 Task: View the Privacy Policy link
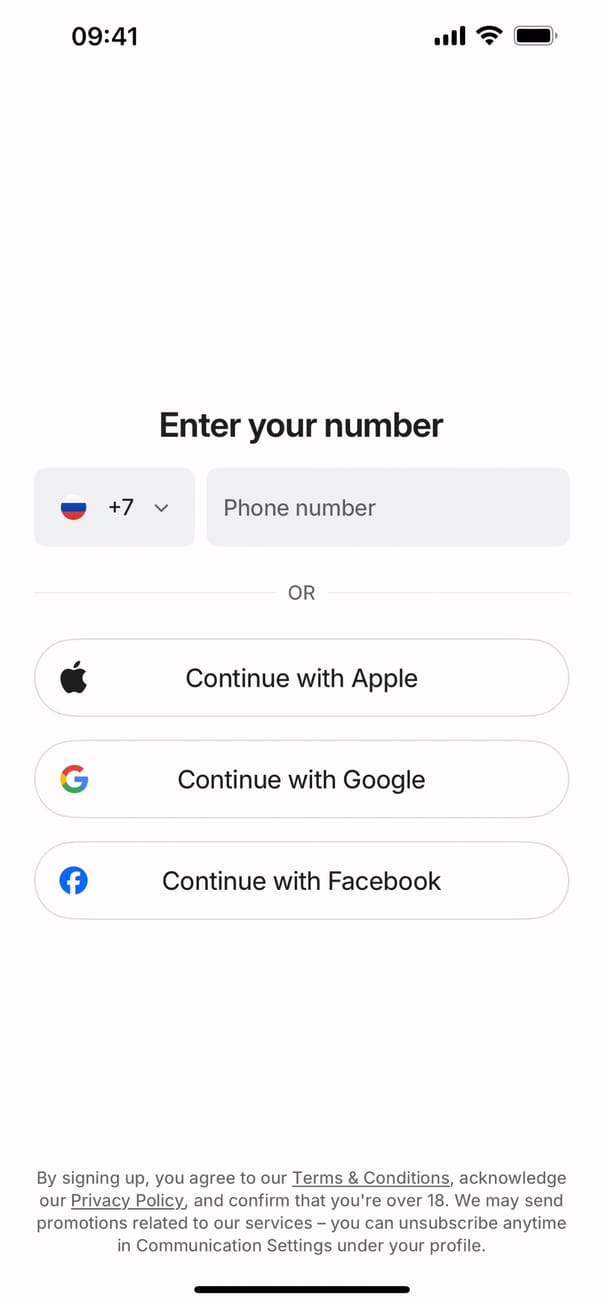[x=127, y=1200]
